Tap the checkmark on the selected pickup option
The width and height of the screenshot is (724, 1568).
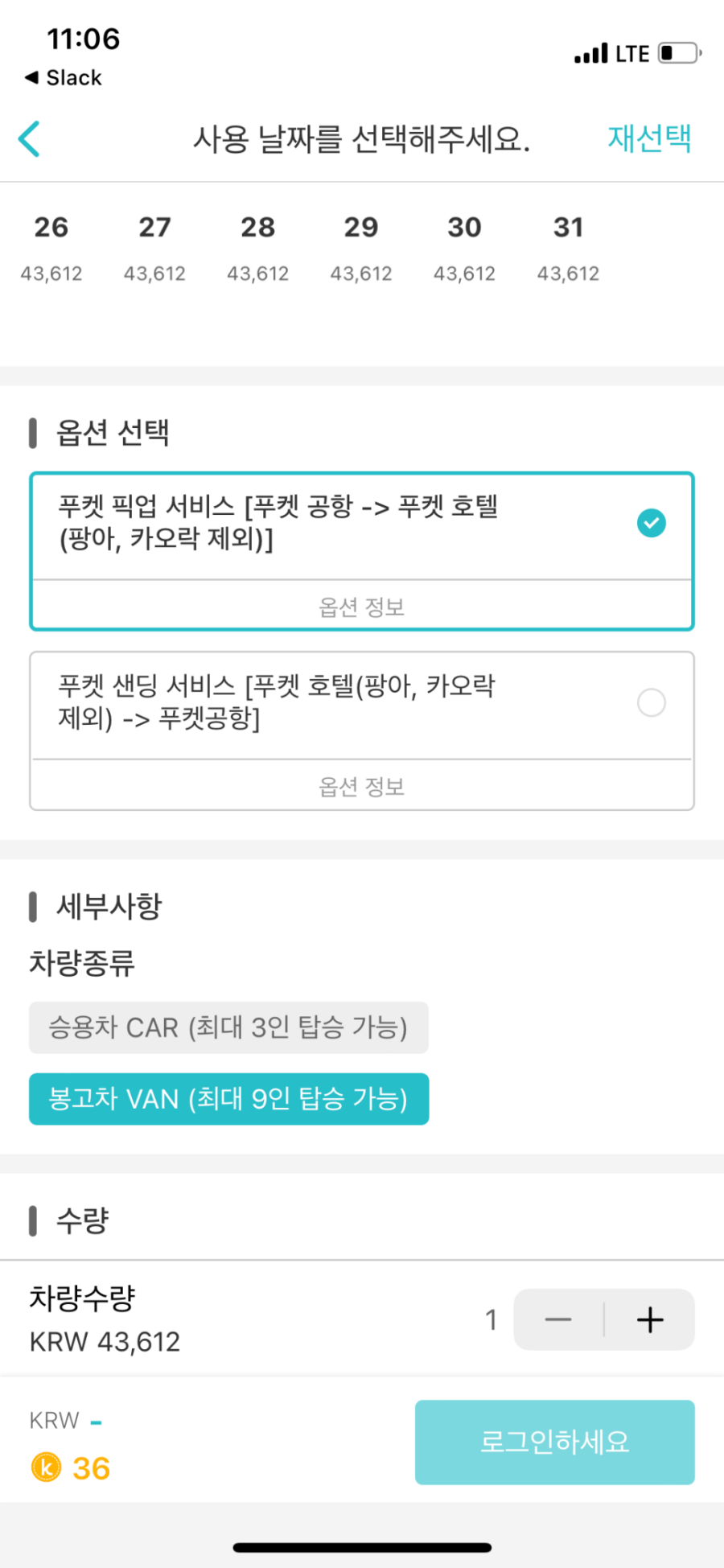[x=652, y=523]
